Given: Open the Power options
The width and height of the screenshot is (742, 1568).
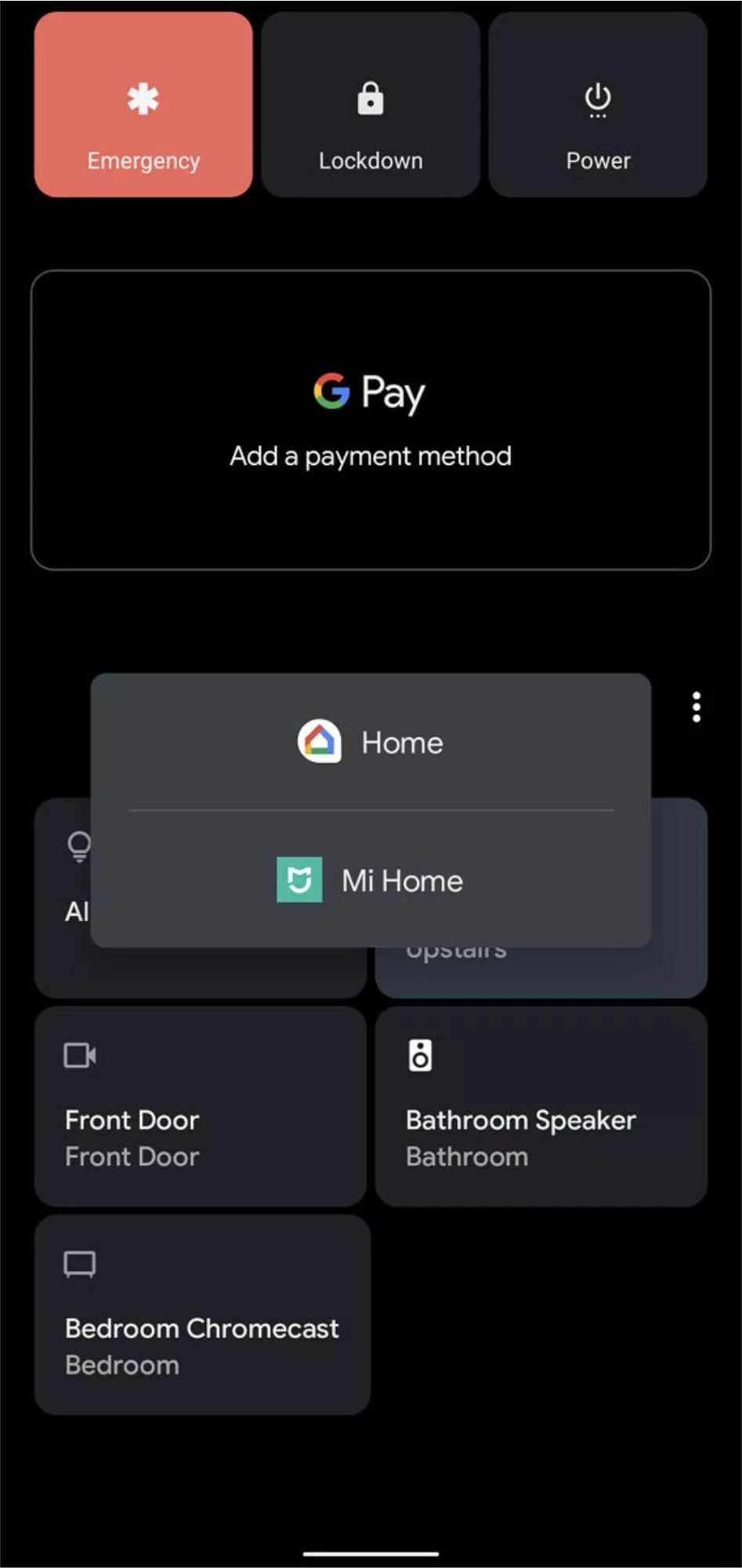Looking at the screenshot, I should click(598, 104).
